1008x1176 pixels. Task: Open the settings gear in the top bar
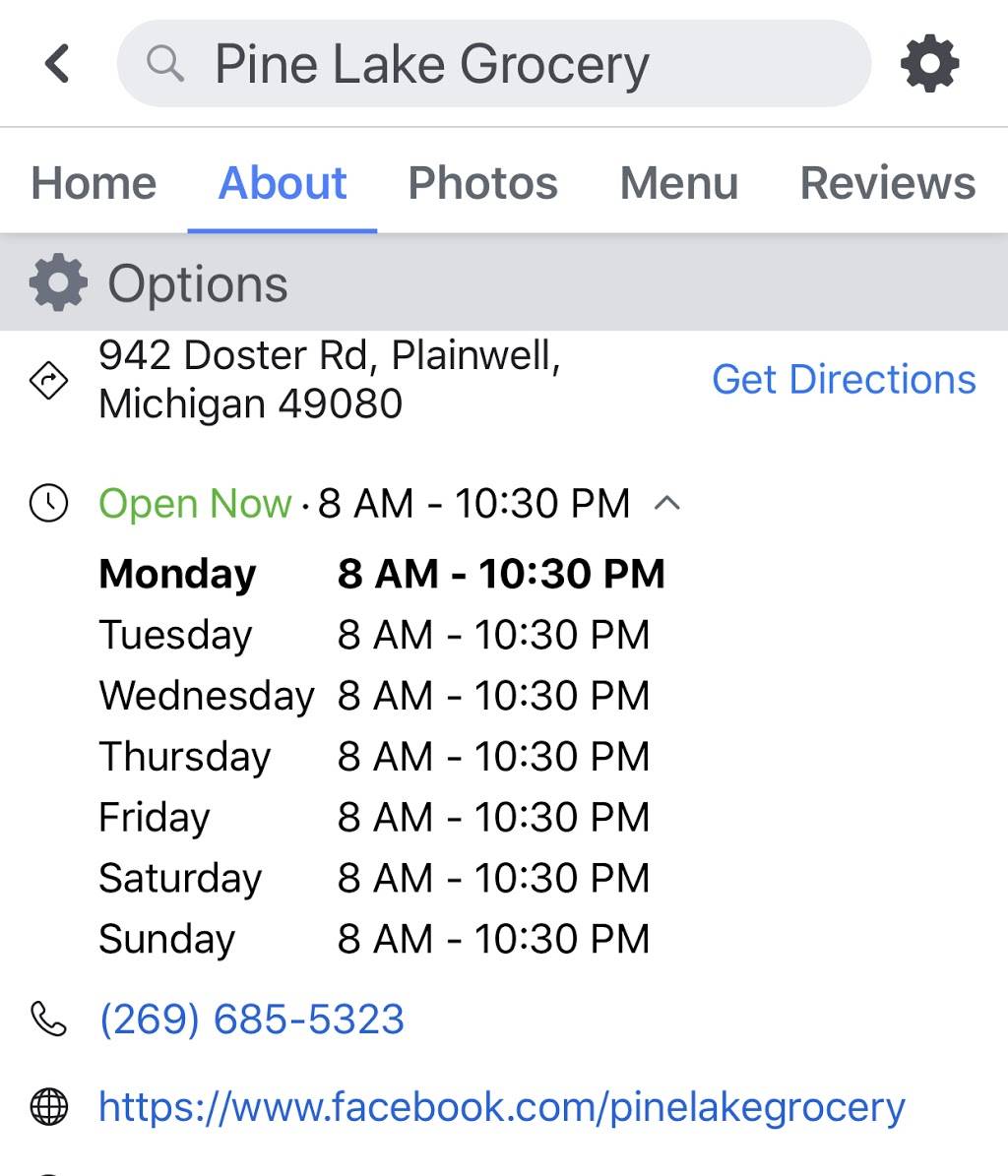pos(929,65)
